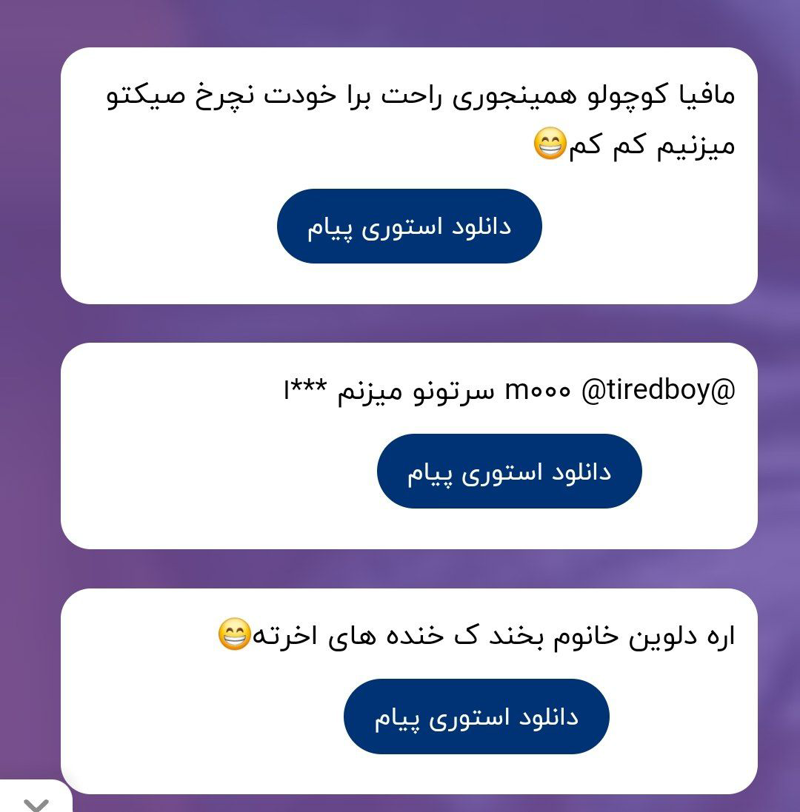Tap the down chevron at bottom corner
Viewport: 800px width, 812px height.
[36, 802]
